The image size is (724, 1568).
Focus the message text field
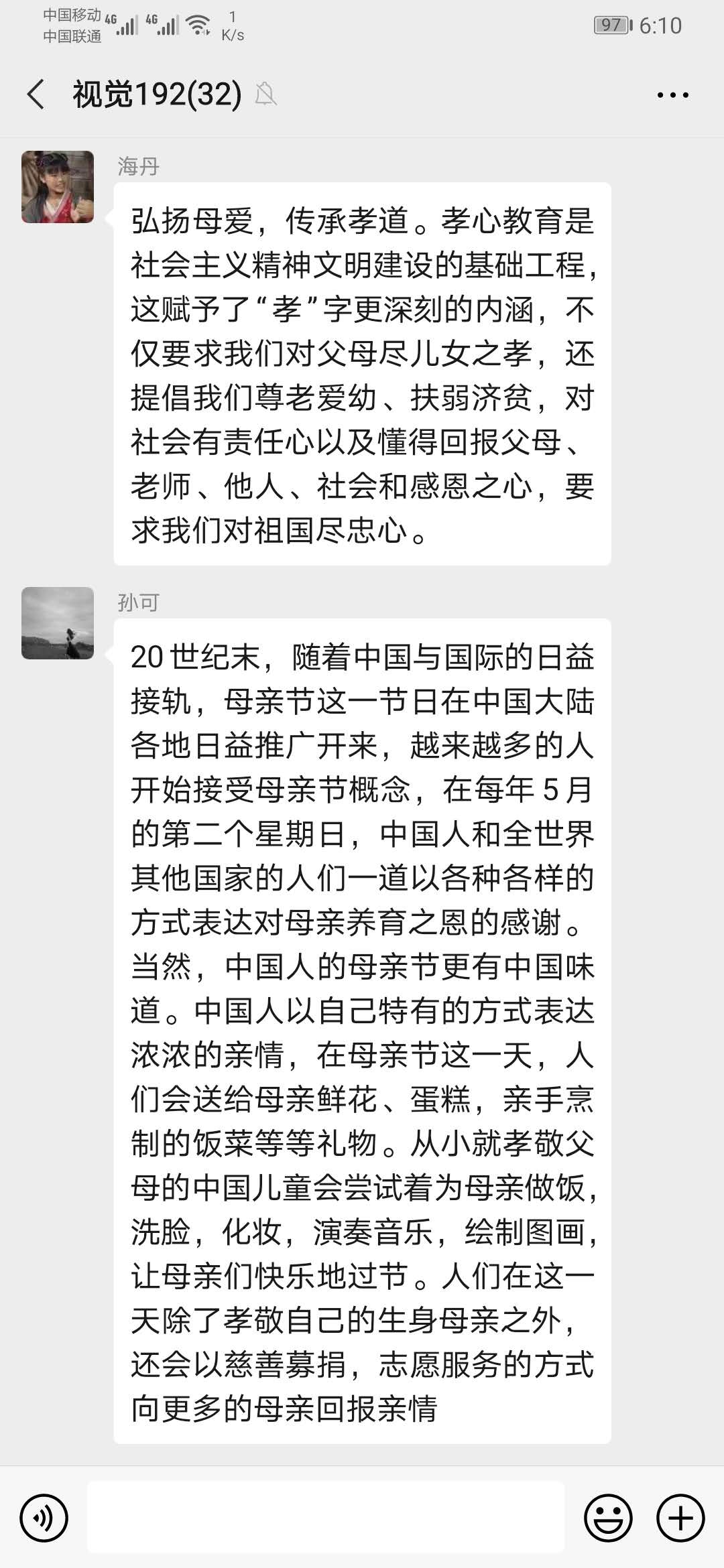point(326,1518)
